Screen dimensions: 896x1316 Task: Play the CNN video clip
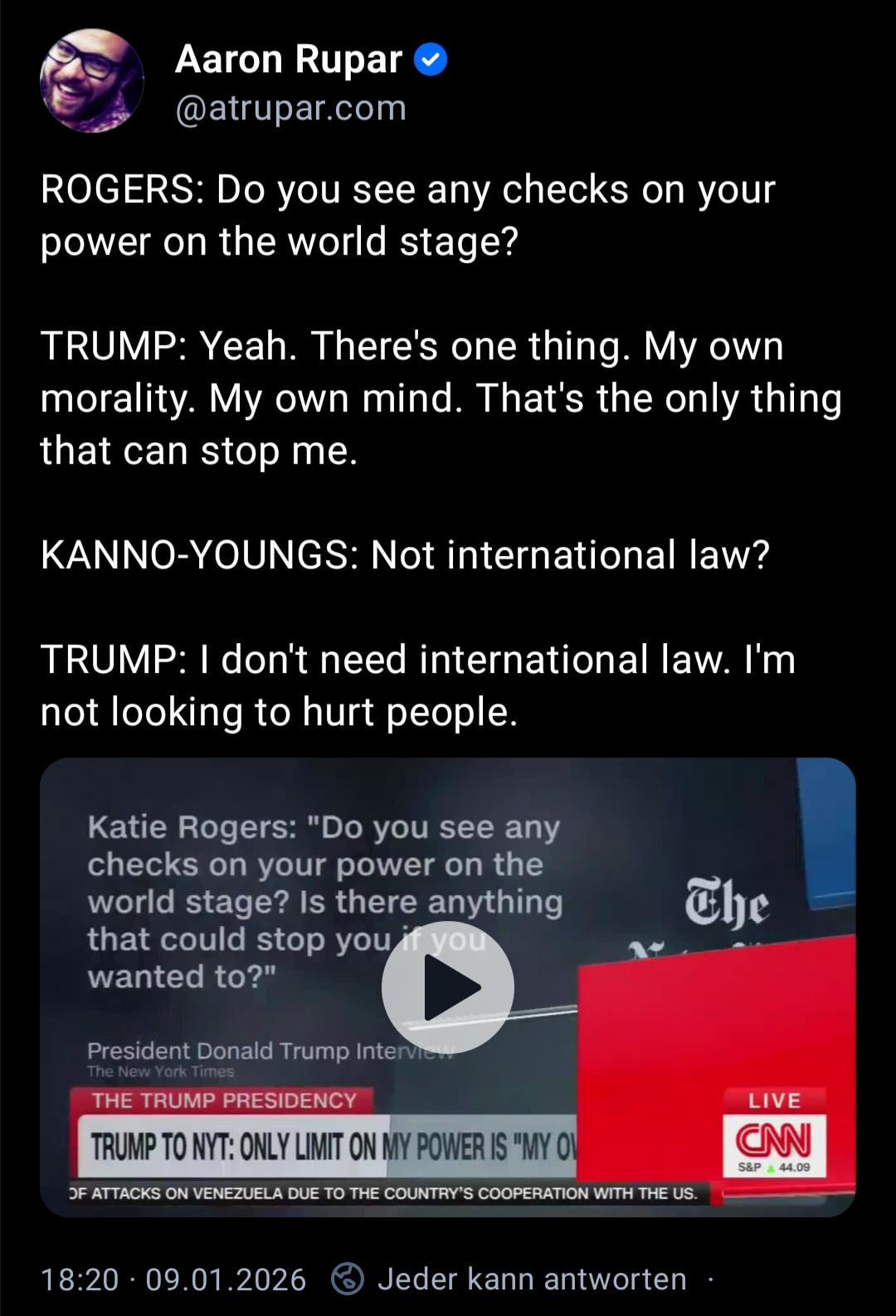448,987
